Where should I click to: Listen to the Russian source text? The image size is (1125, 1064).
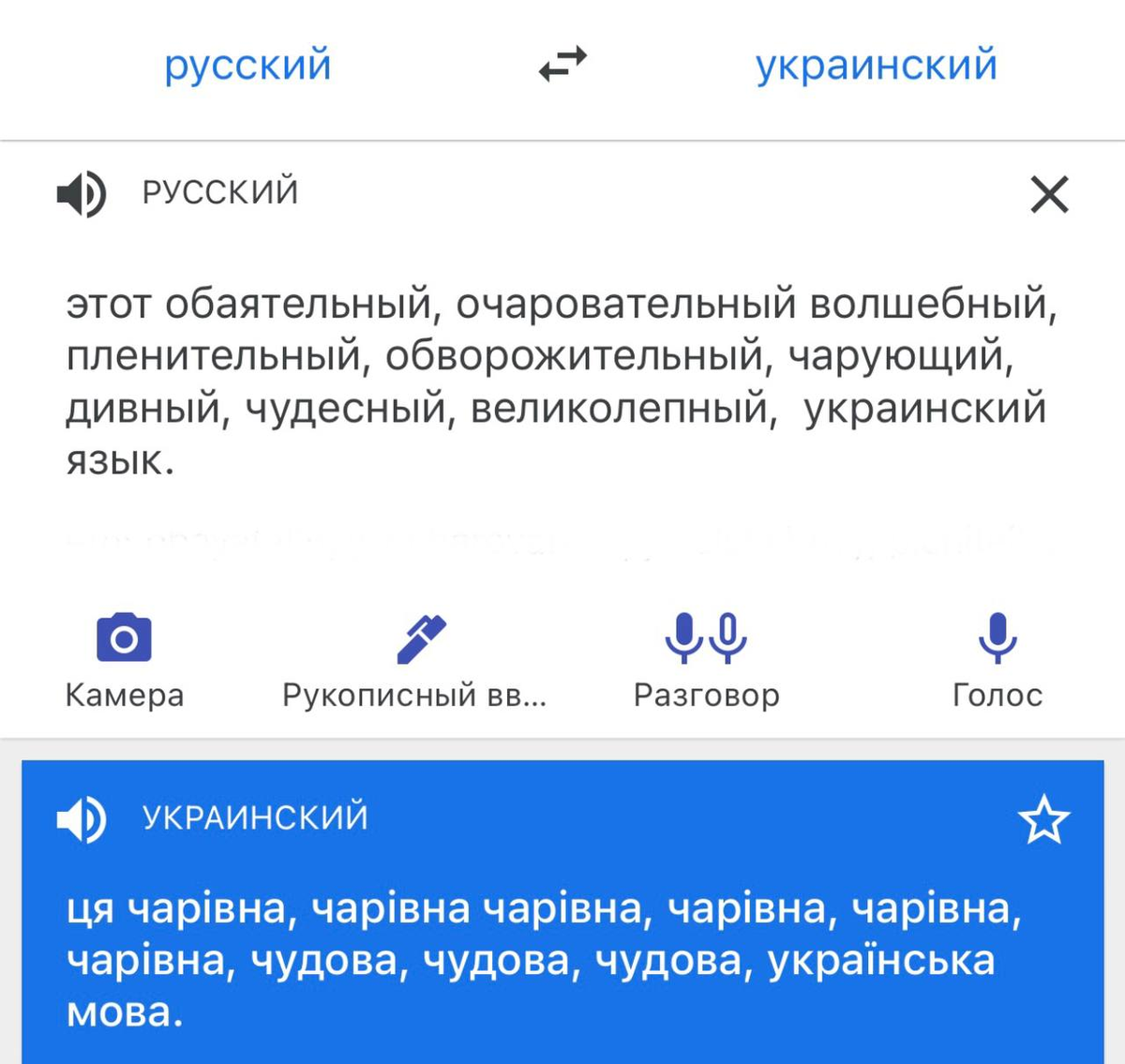coord(82,194)
